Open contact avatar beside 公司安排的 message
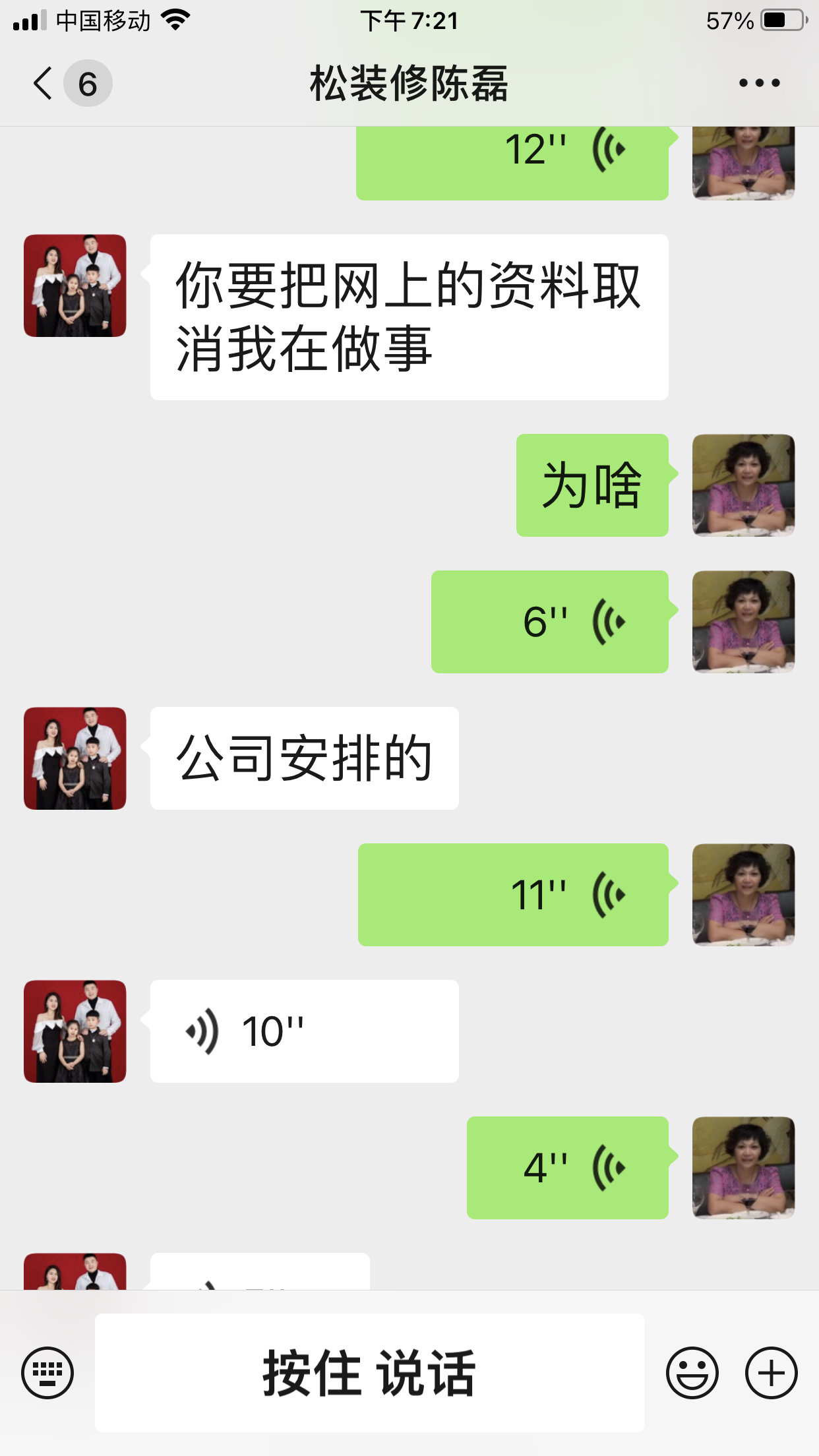The width and height of the screenshot is (819, 1456). tap(75, 758)
